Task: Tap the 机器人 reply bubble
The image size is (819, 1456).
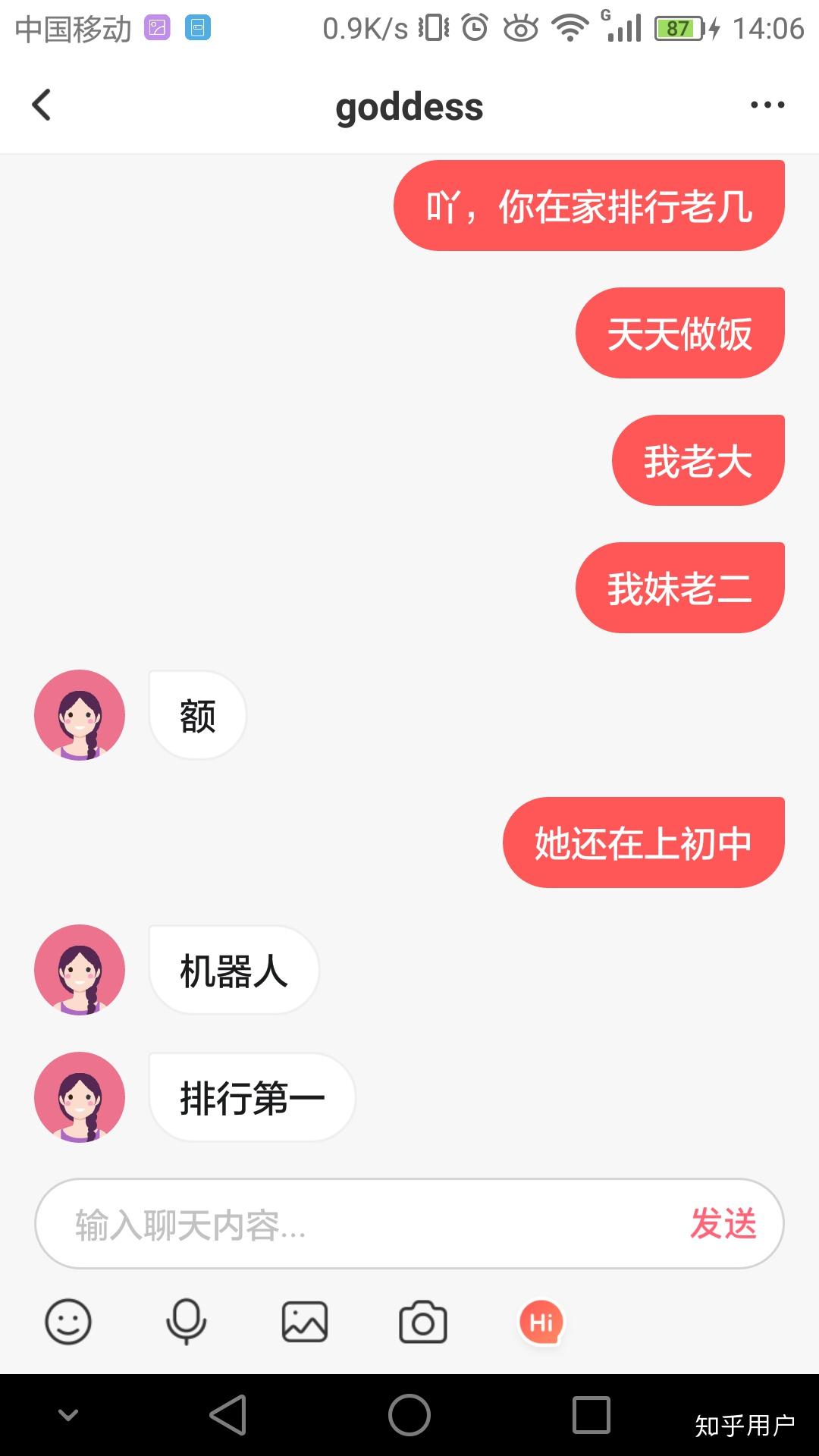Action: click(x=233, y=971)
